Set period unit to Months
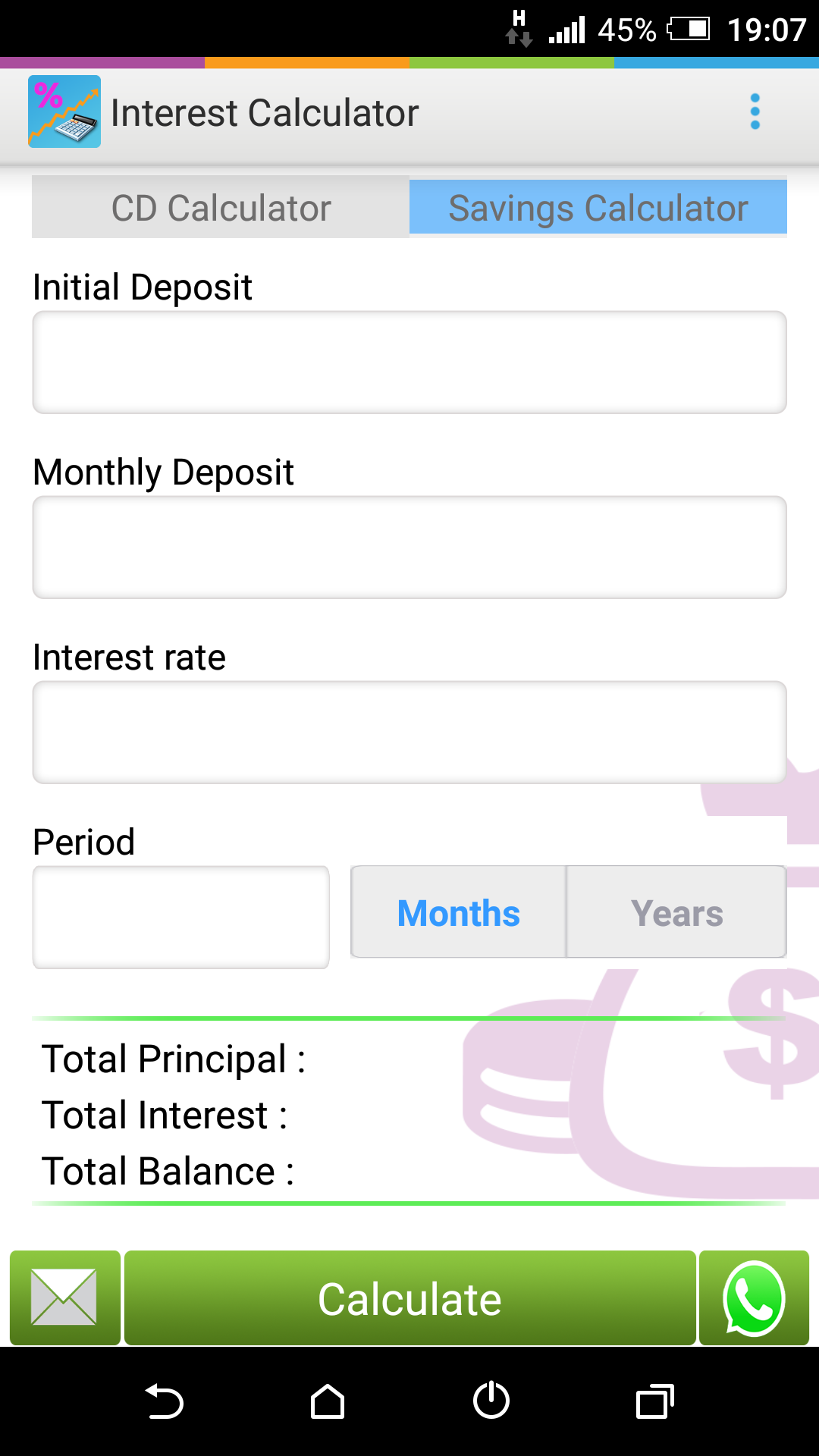Image resolution: width=819 pixels, height=1456 pixels. pos(459,912)
